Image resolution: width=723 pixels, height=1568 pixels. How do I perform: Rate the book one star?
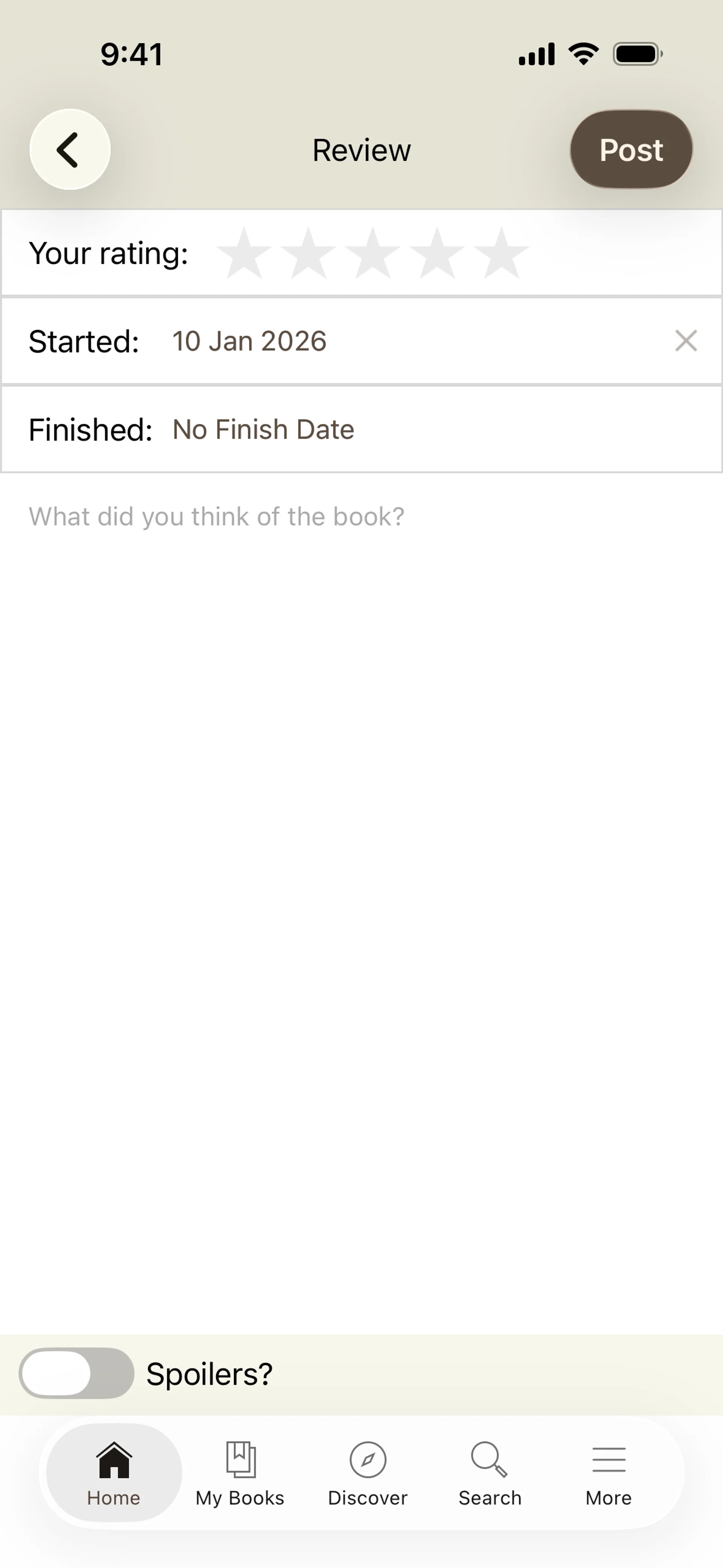(244, 254)
